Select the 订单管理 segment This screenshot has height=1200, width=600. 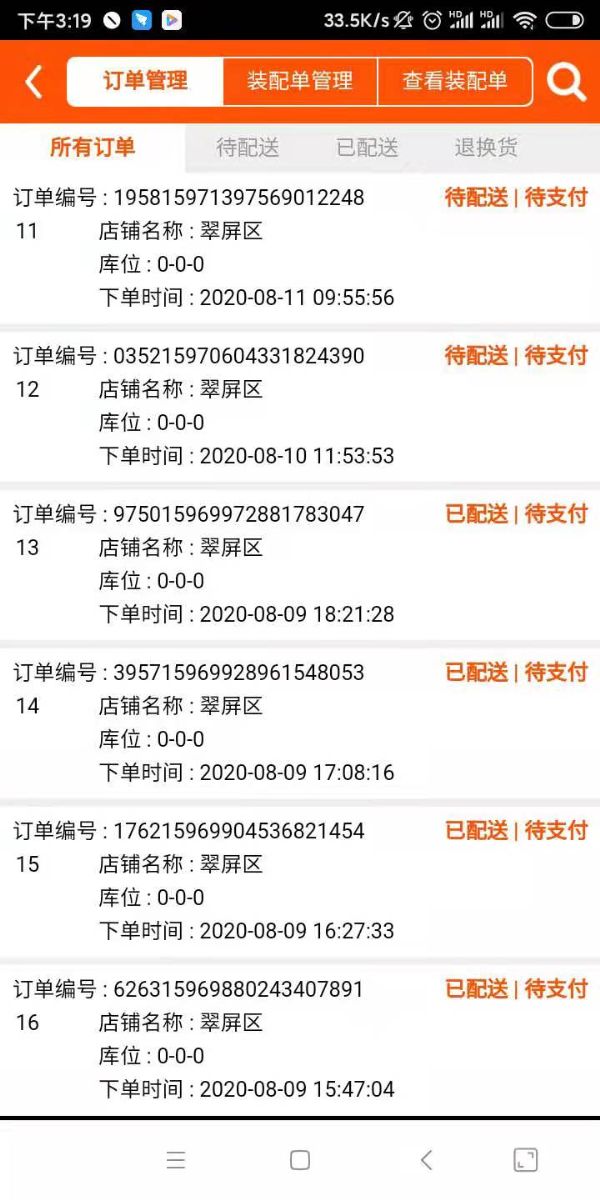(x=145, y=82)
